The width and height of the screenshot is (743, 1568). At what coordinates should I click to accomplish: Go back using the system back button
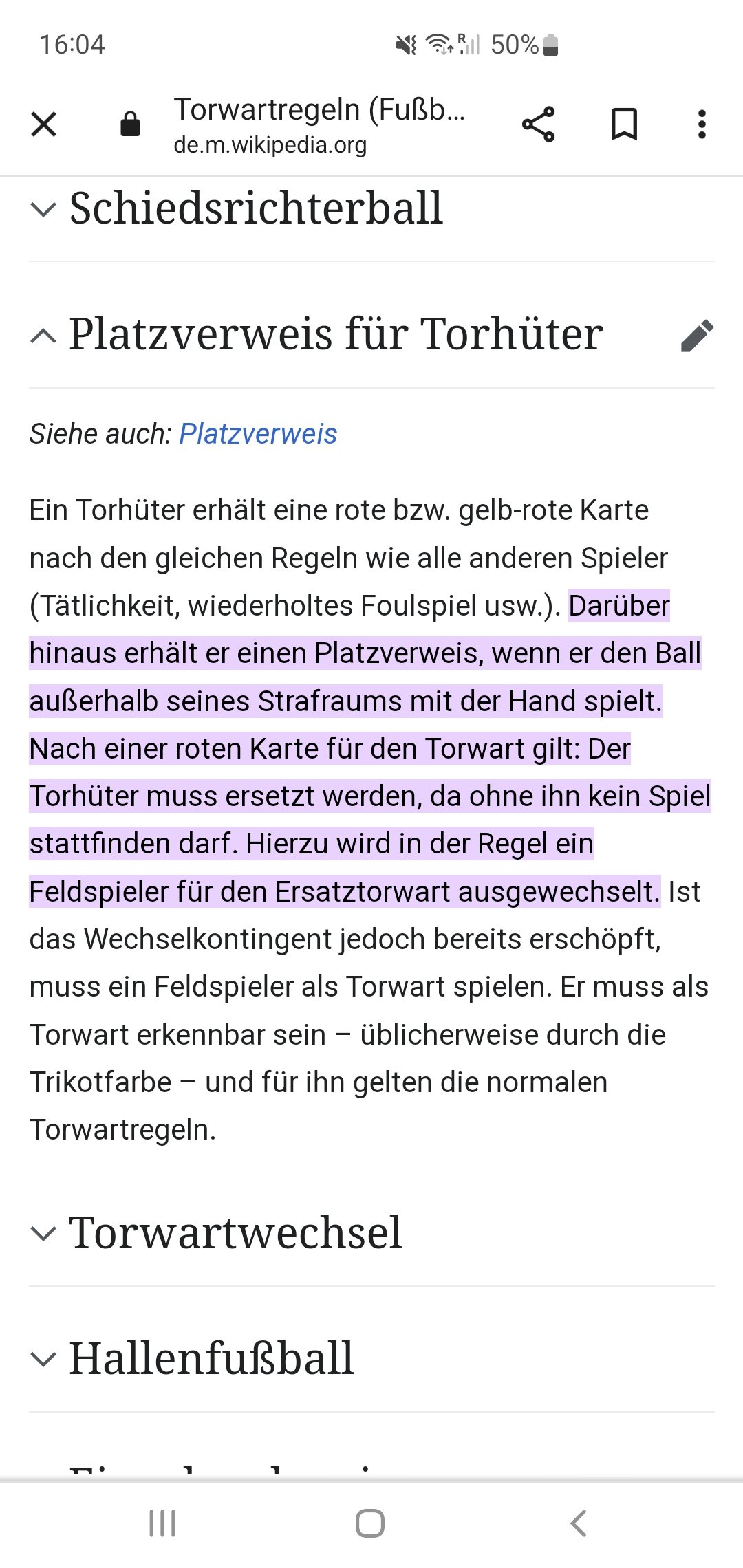click(x=579, y=1523)
